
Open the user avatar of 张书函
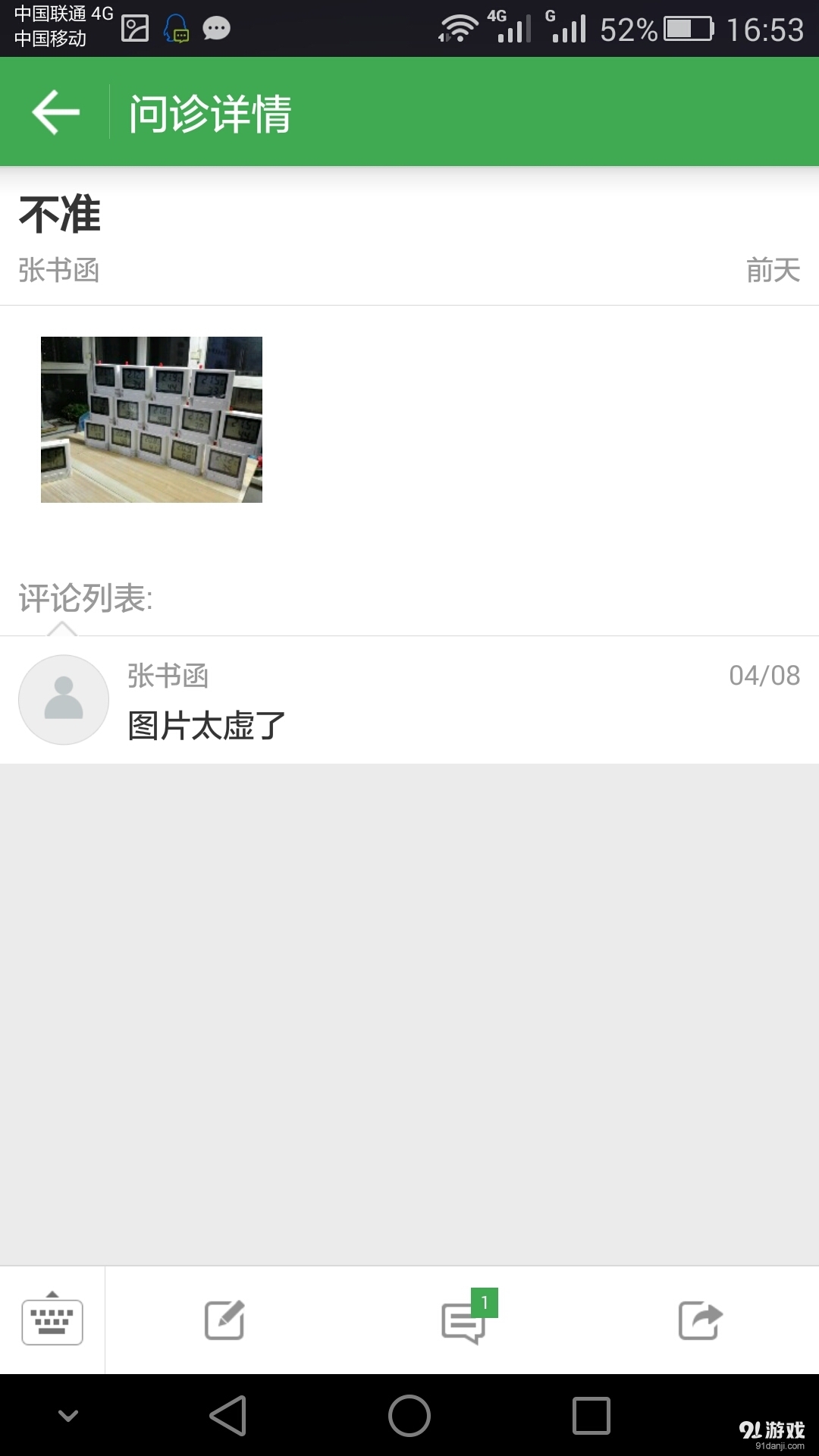click(63, 699)
